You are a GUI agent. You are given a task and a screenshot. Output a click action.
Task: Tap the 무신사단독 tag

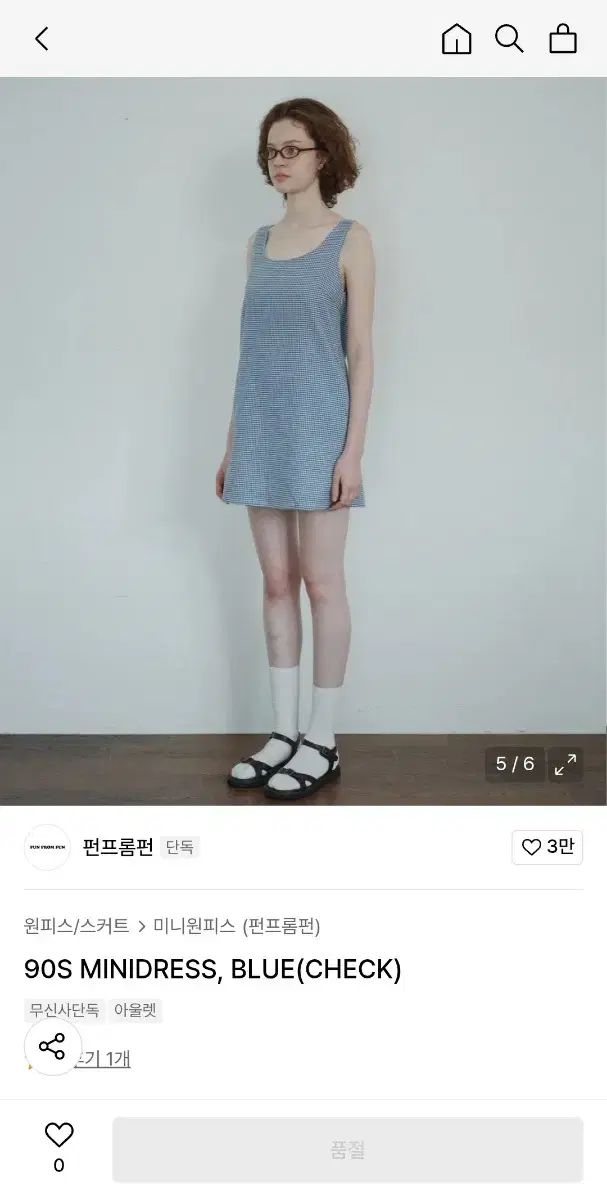pyautogui.click(x=64, y=1010)
